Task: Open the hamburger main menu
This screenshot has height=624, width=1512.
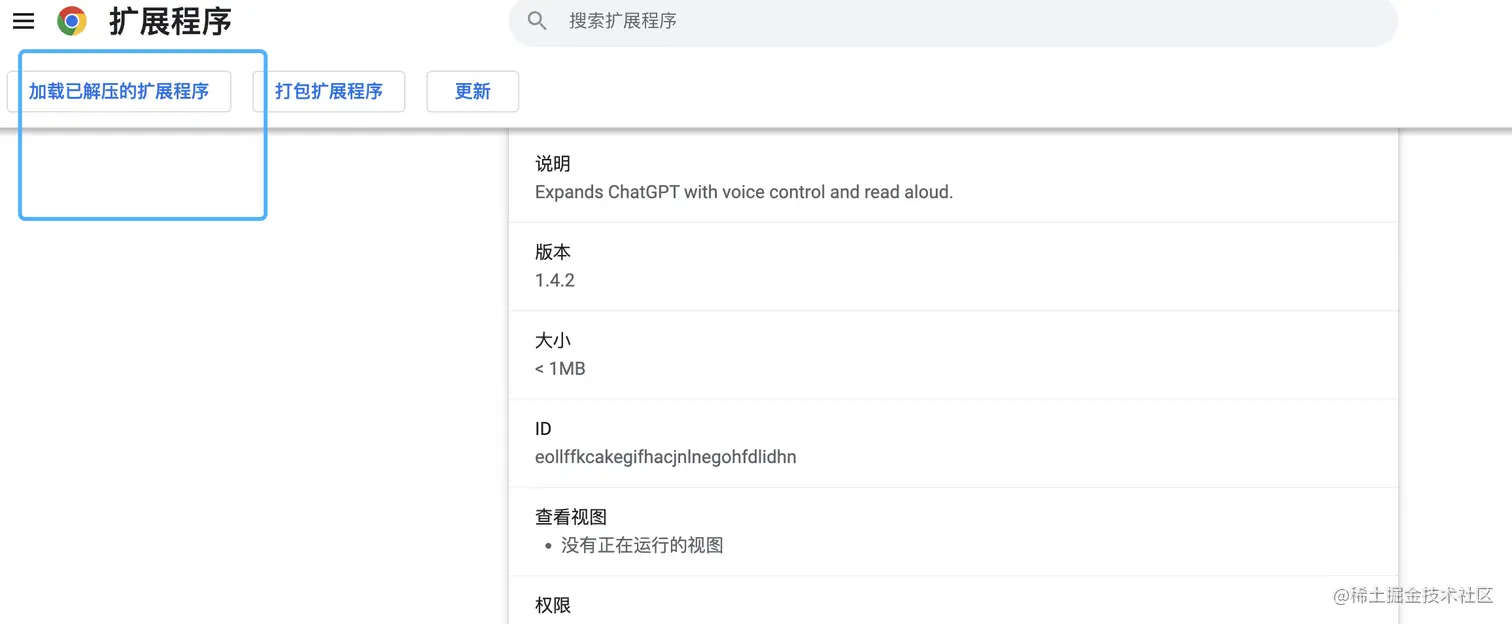Action: click(x=23, y=21)
